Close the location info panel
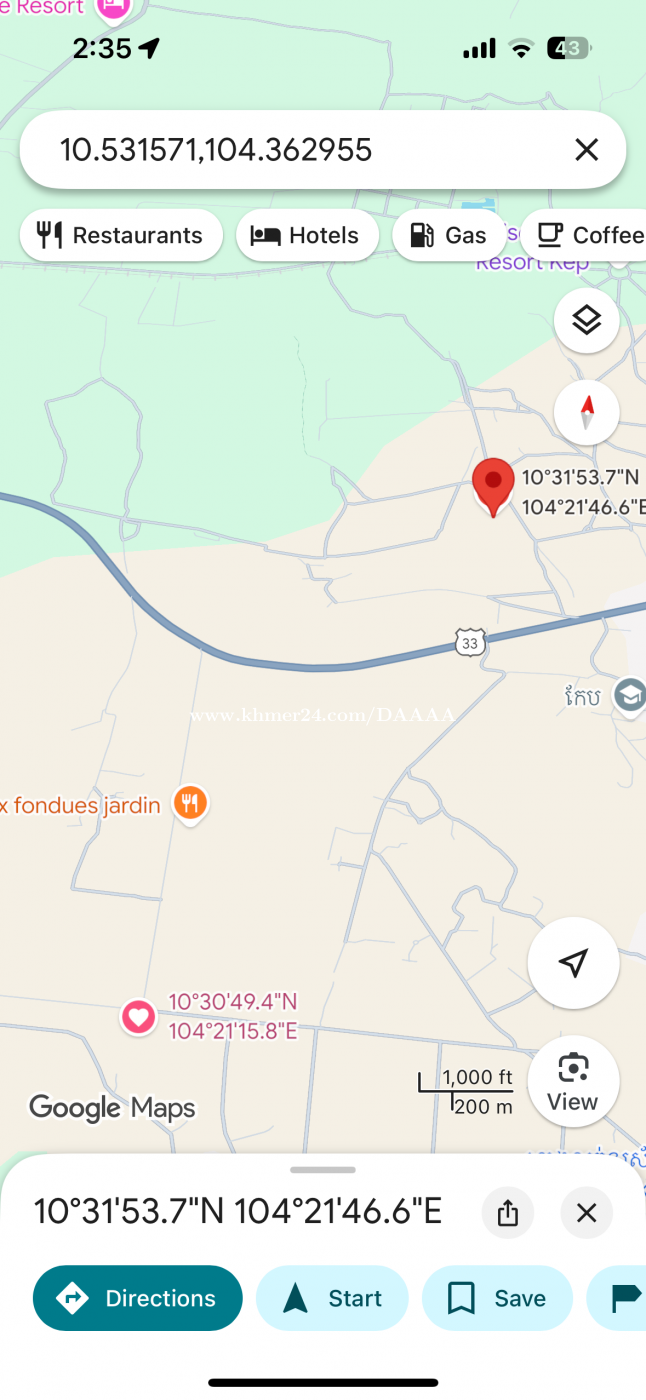Screen dimensions: 646x1400 586,1213
